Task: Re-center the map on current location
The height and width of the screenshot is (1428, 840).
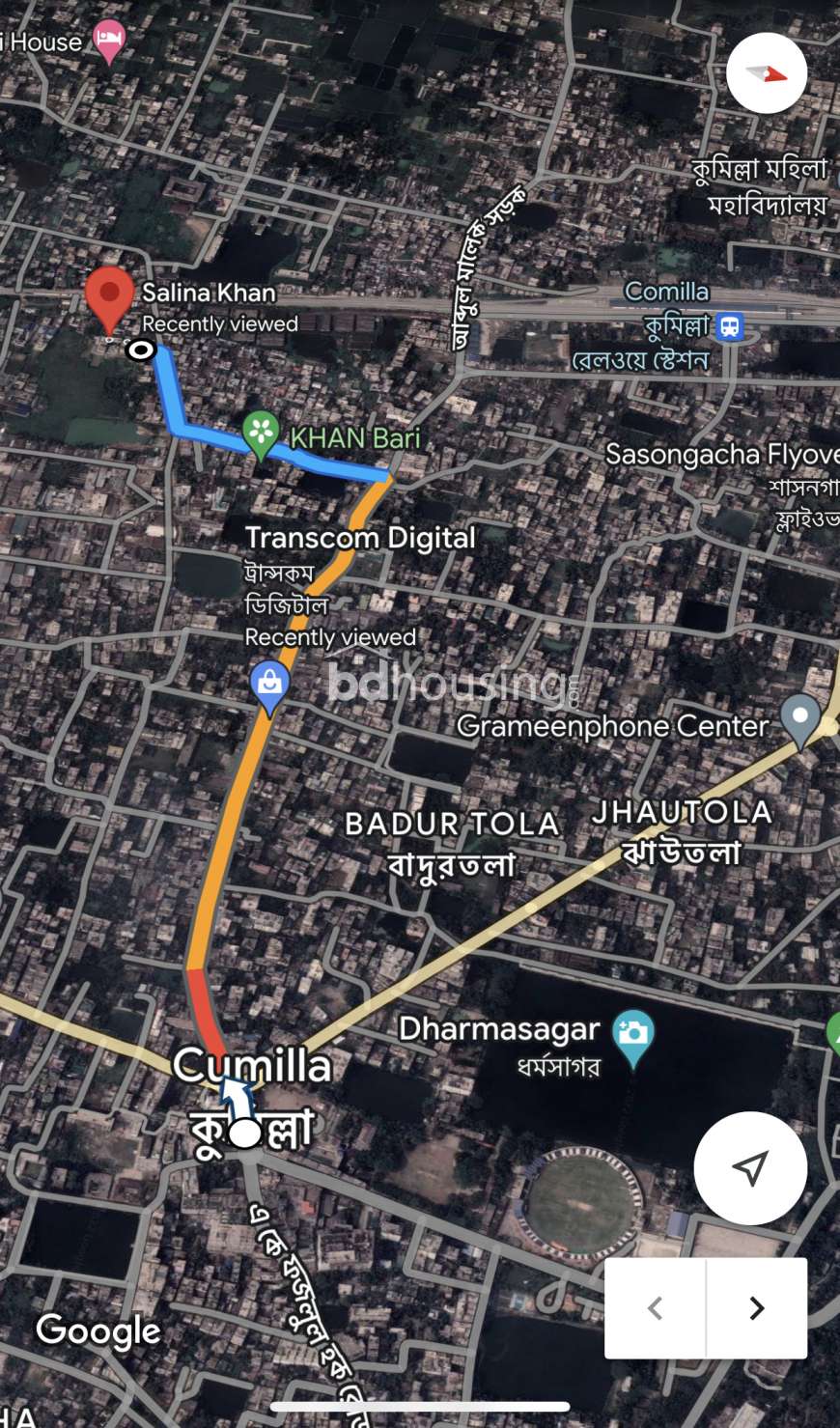Action: point(750,1168)
